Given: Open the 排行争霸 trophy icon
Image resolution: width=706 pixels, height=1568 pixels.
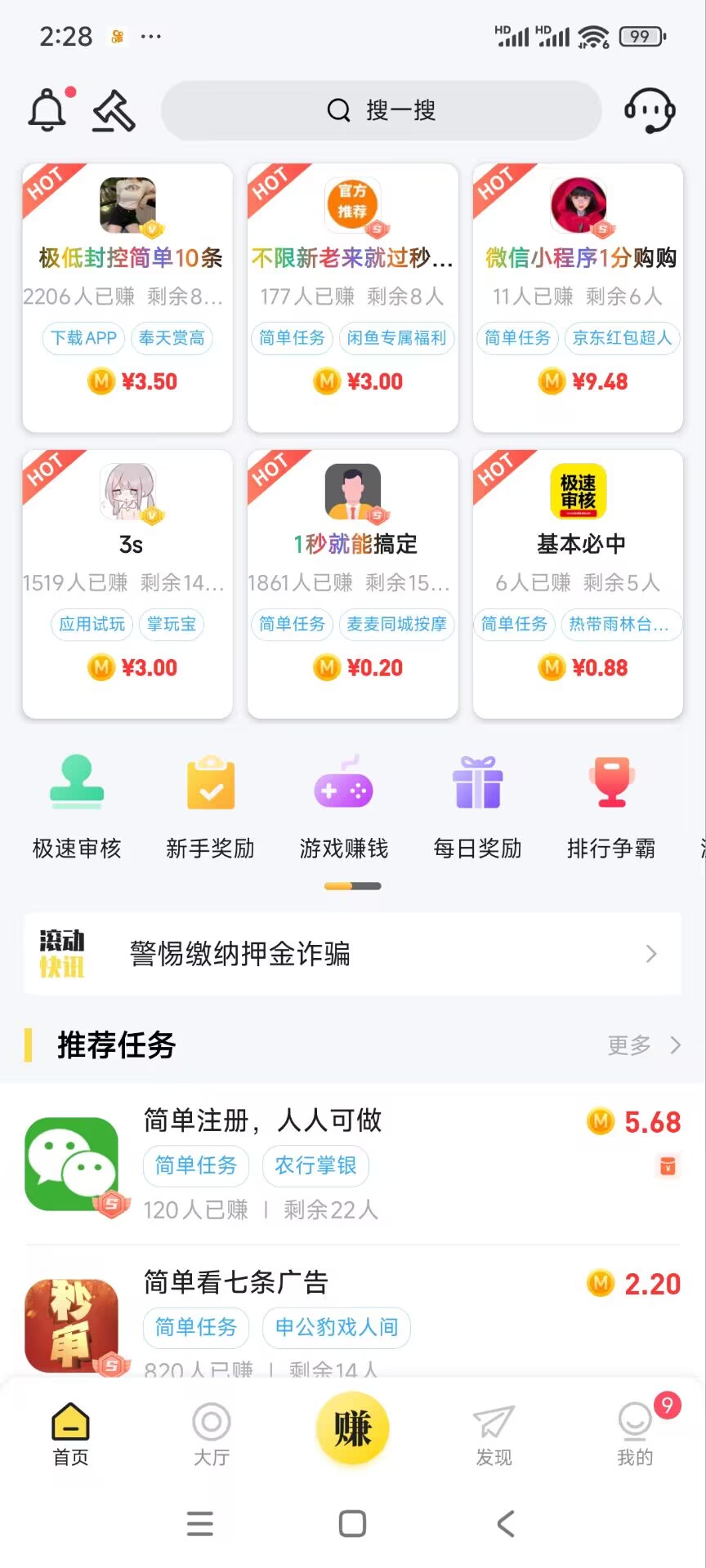Looking at the screenshot, I should pyautogui.click(x=610, y=784).
